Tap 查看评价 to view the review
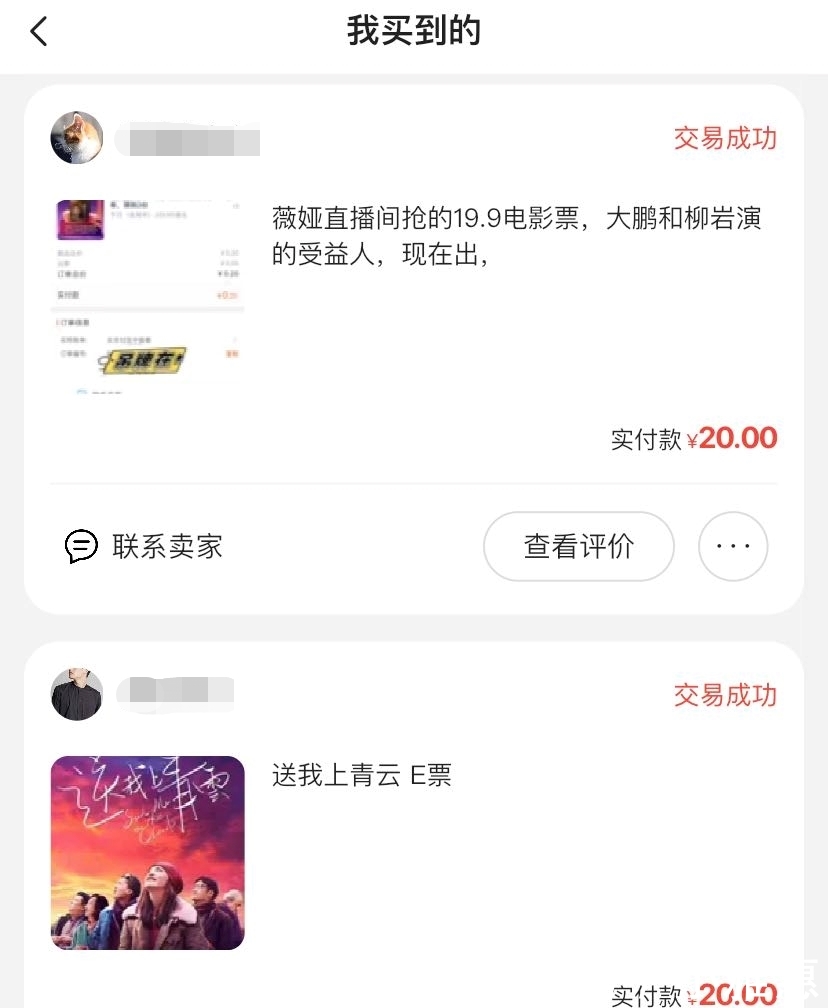 coord(578,546)
